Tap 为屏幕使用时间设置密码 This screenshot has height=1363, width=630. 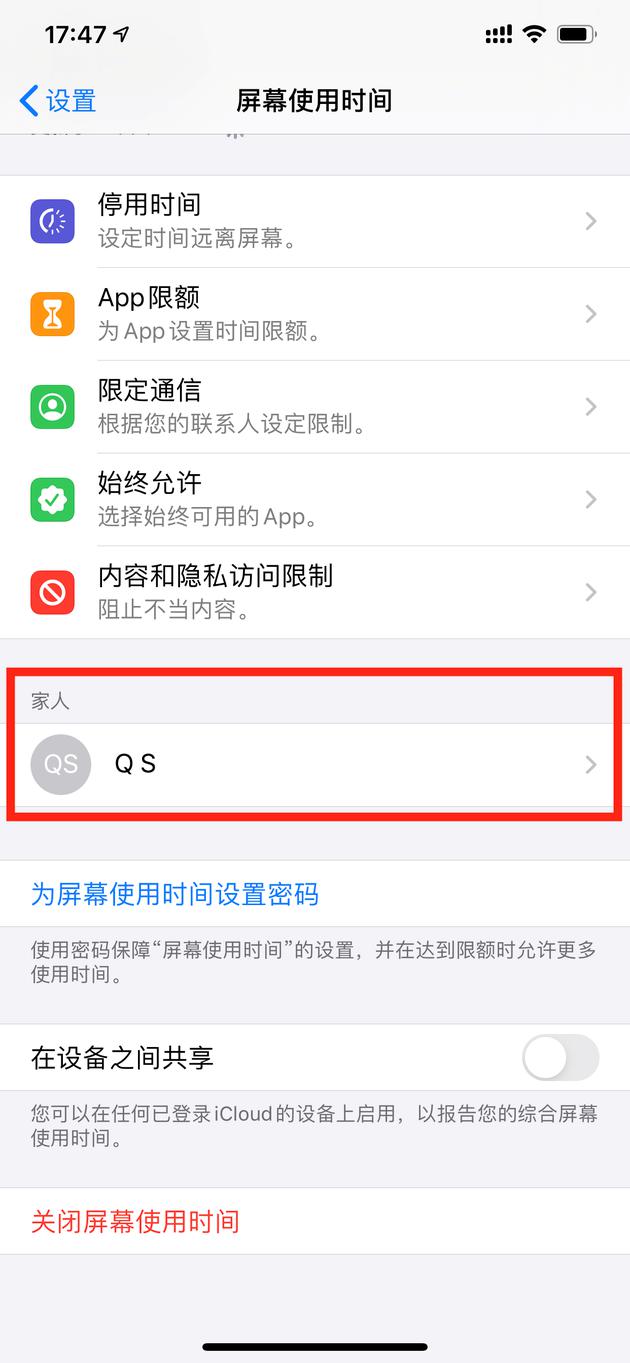coord(175,894)
